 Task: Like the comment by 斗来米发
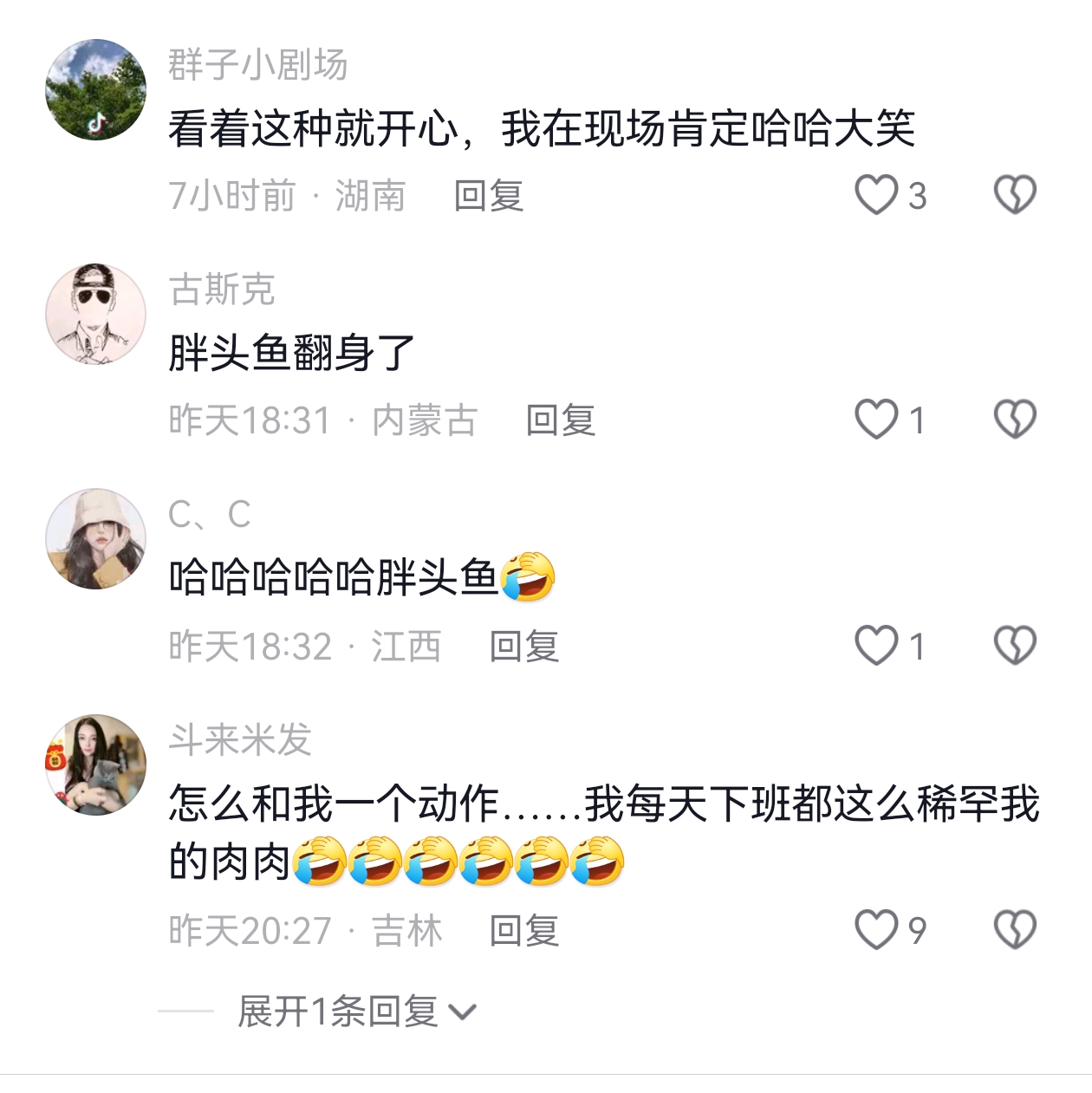[876, 930]
